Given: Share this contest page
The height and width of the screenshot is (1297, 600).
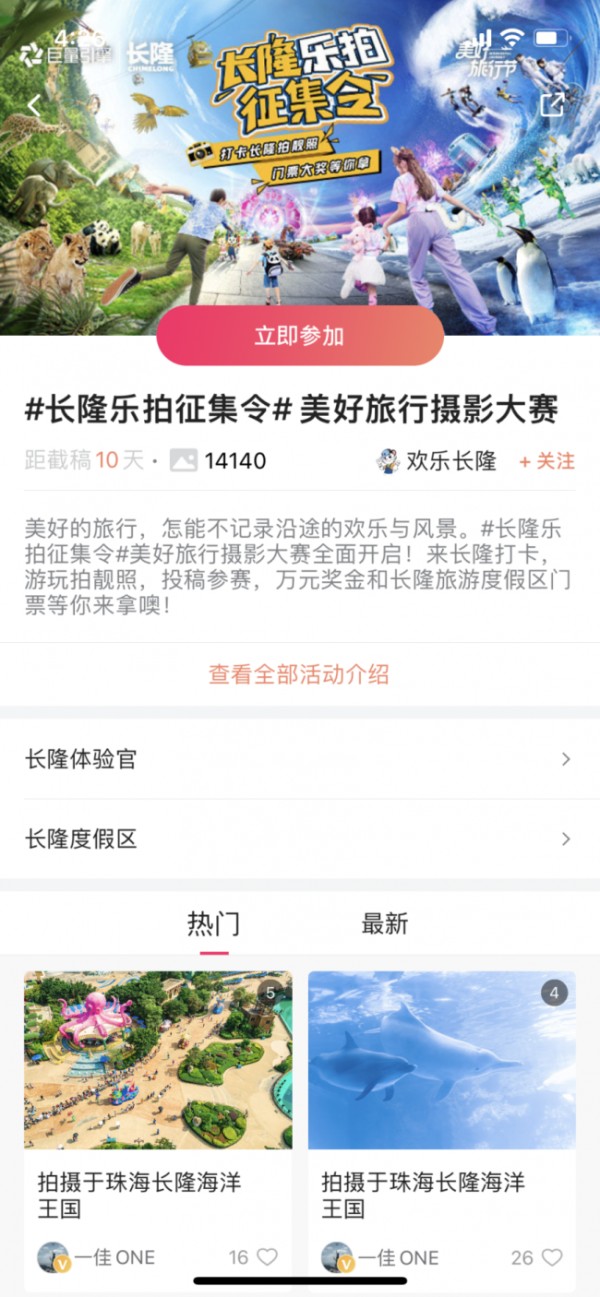Looking at the screenshot, I should point(551,105).
